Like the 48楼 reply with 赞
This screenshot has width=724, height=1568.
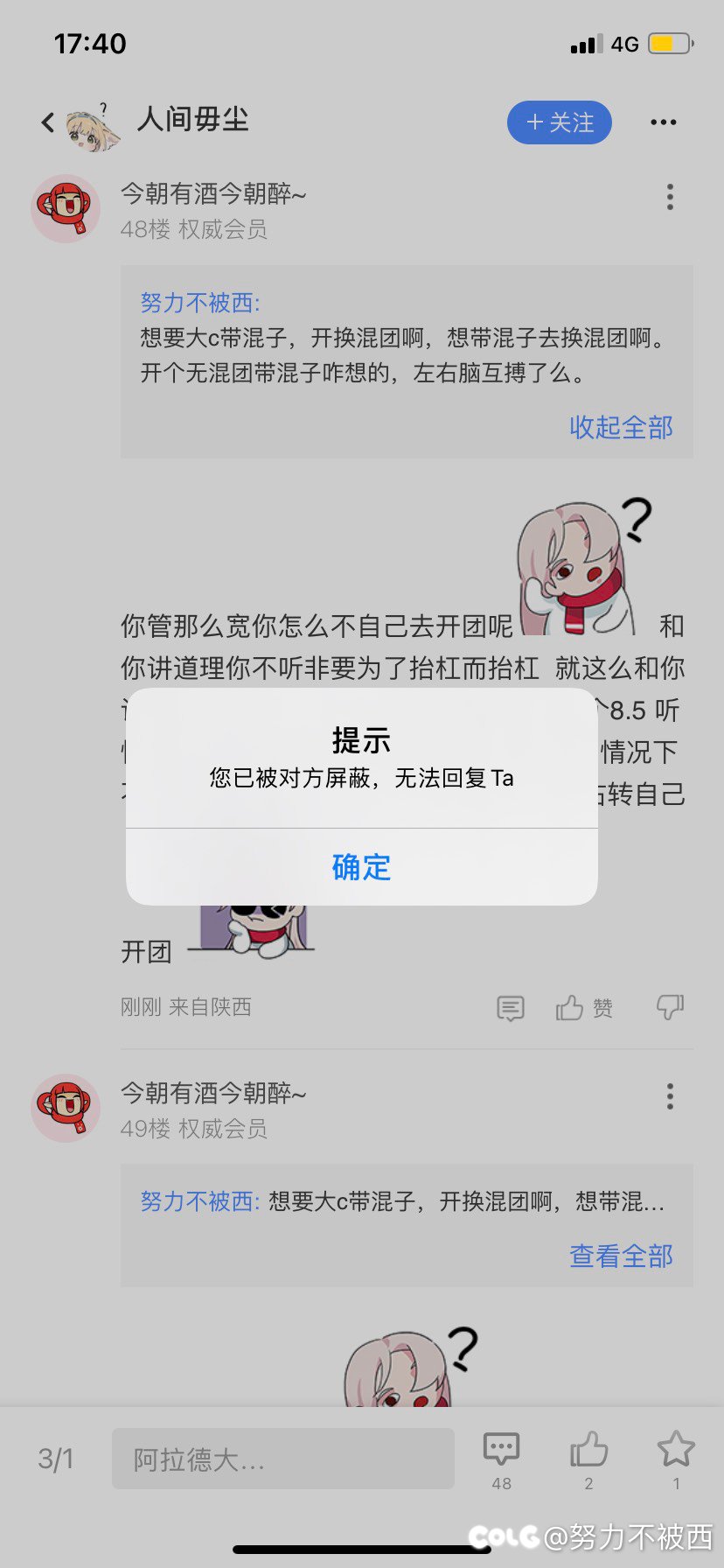tap(583, 1008)
